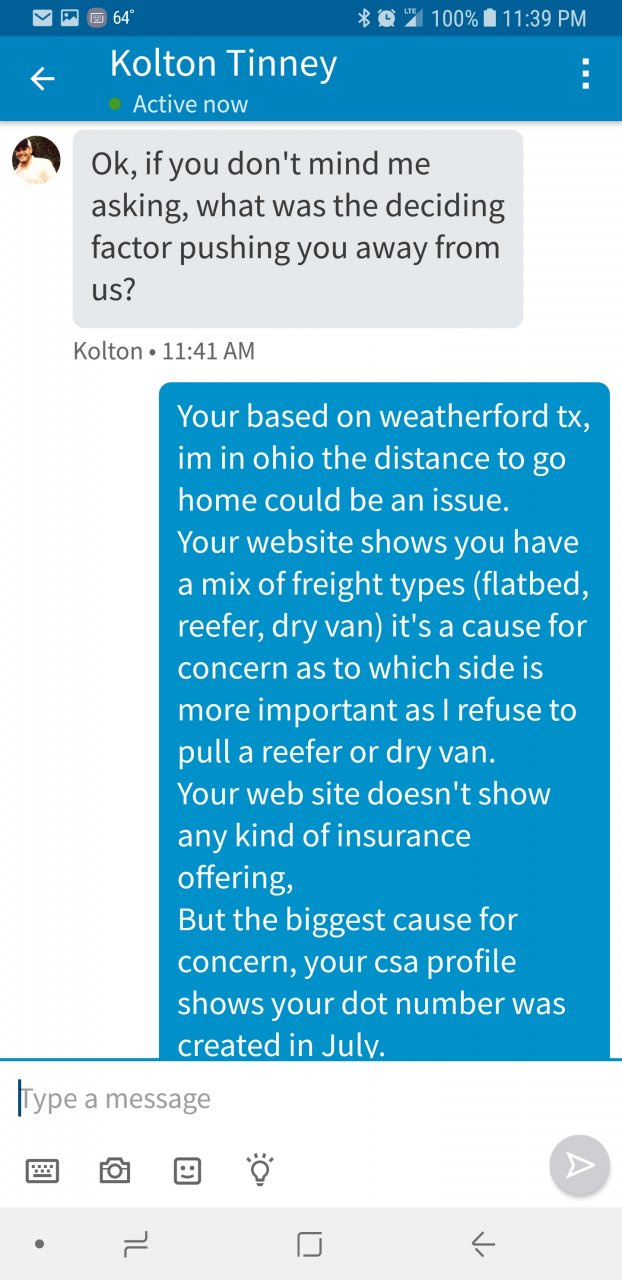Open the recent apps view

tap(135, 1244)
